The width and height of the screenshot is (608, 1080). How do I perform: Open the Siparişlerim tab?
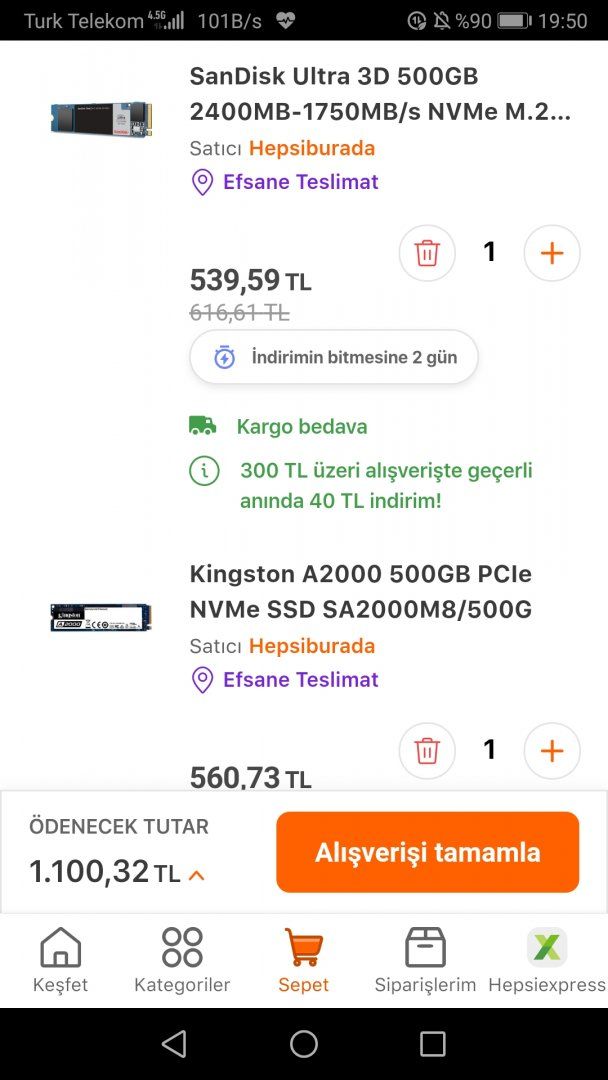pos(425,960)
